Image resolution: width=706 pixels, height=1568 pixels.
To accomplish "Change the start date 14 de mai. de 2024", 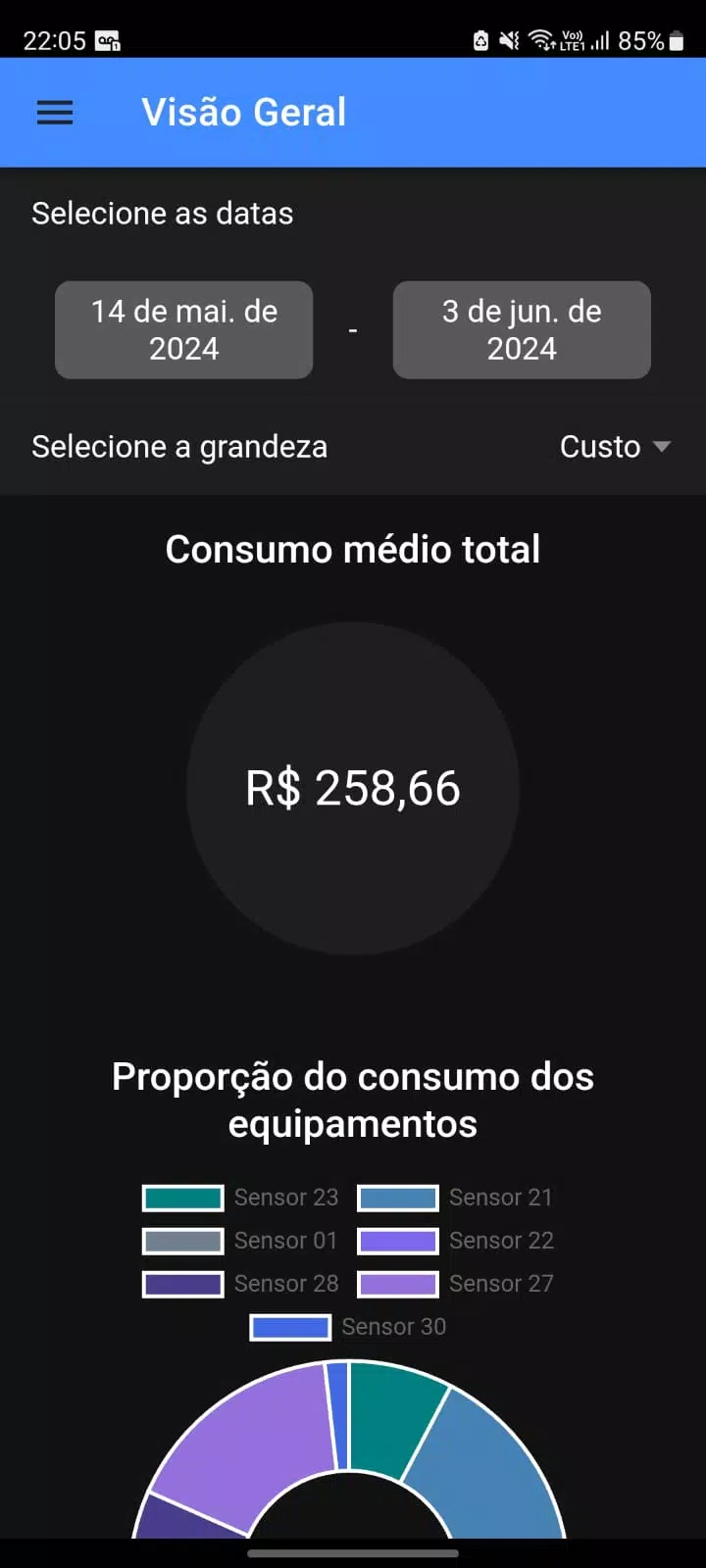I will point(184,330).
